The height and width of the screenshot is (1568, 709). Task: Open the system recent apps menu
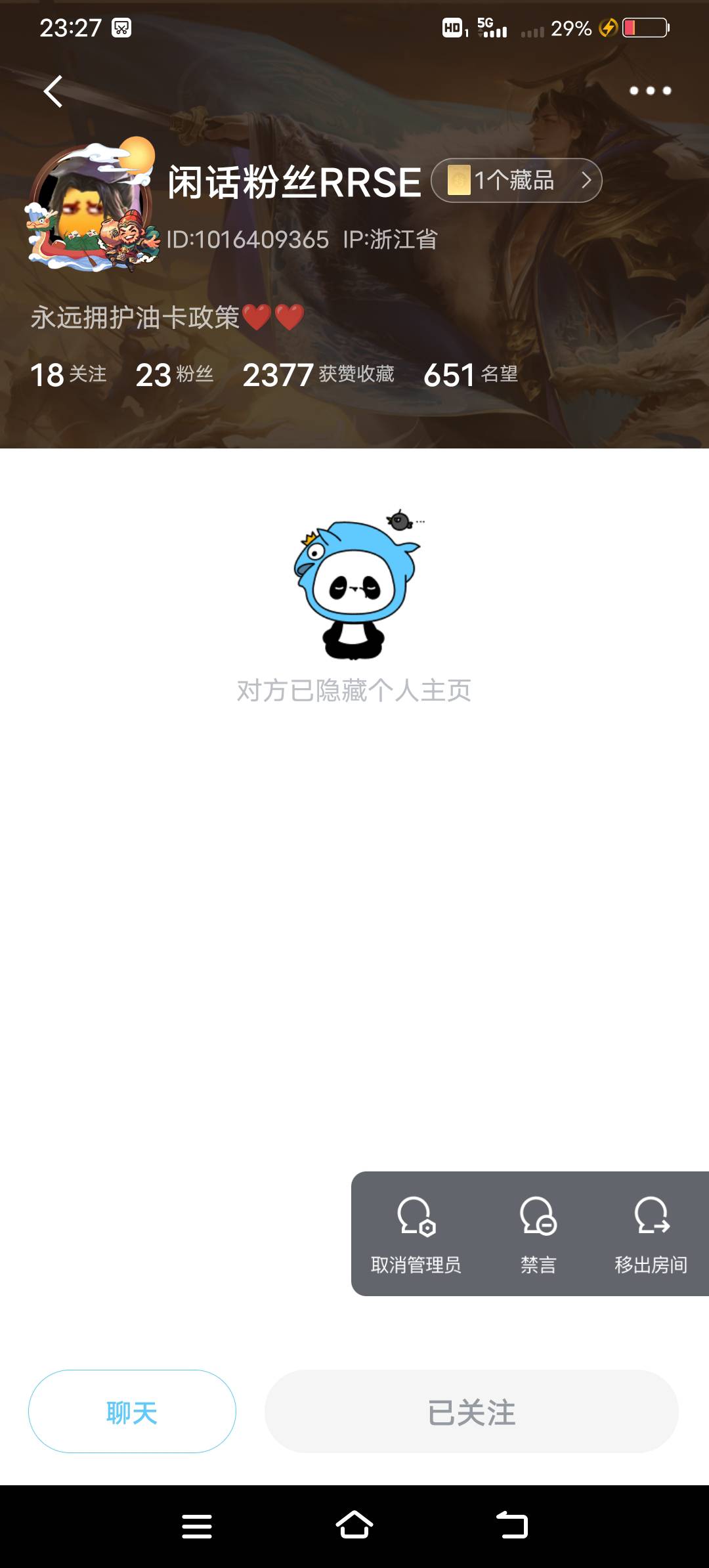point(197,1525)
